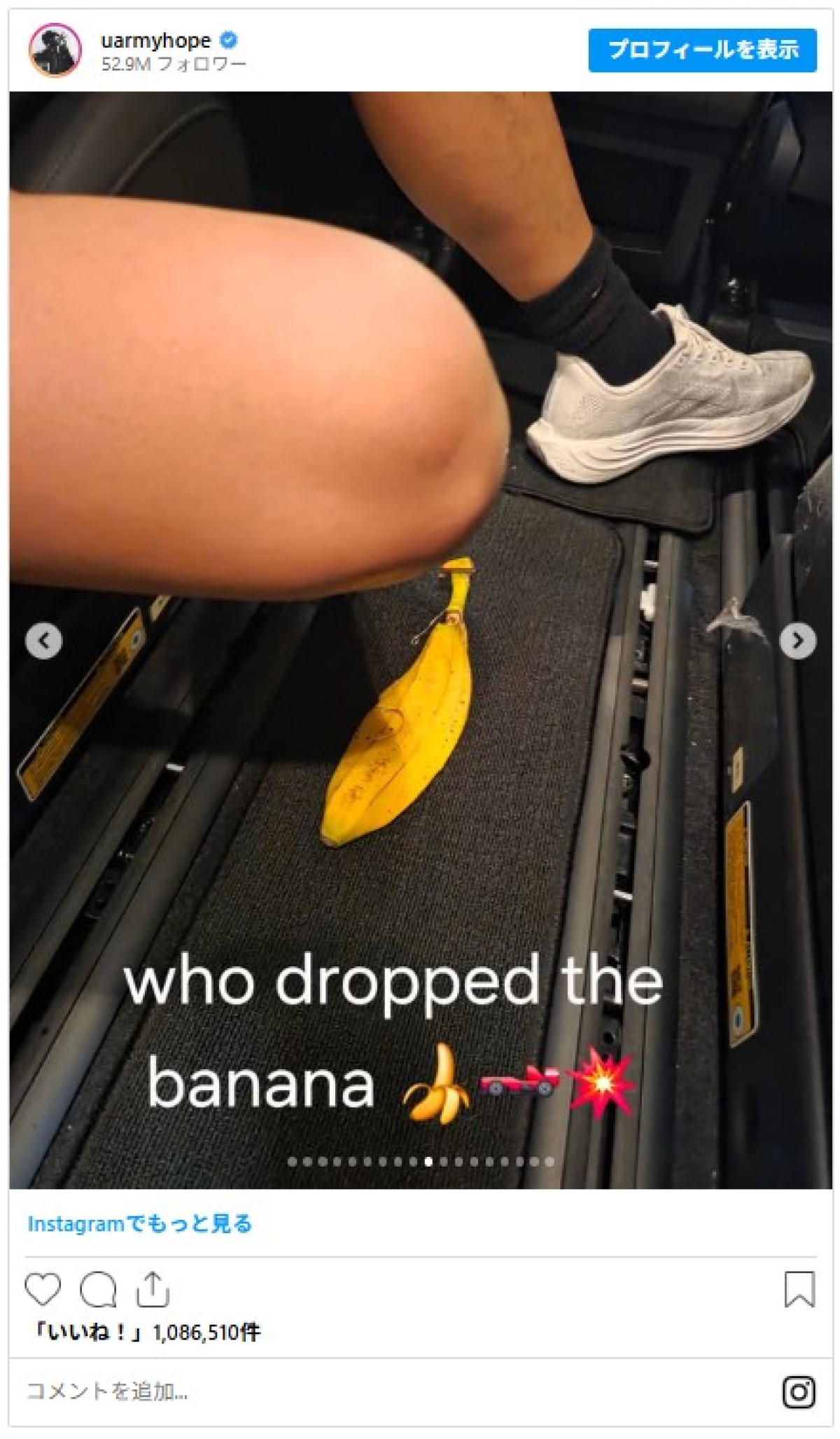Open the Instagramでもっと見る link
This screenshot has height=1439, width=840.
pyautogui.click(x=139, y=1223)
